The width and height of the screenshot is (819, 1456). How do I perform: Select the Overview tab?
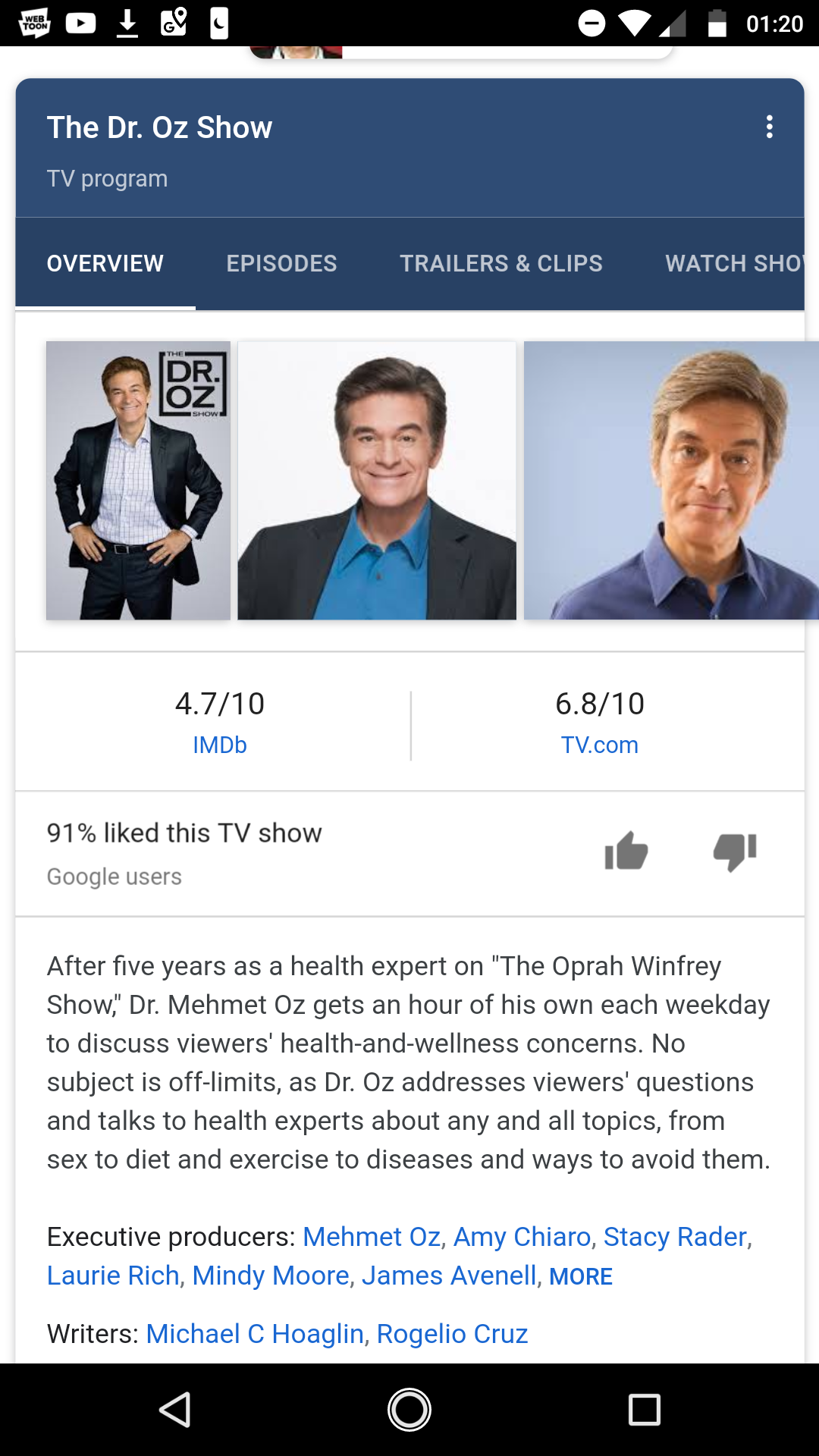(105, 263)
